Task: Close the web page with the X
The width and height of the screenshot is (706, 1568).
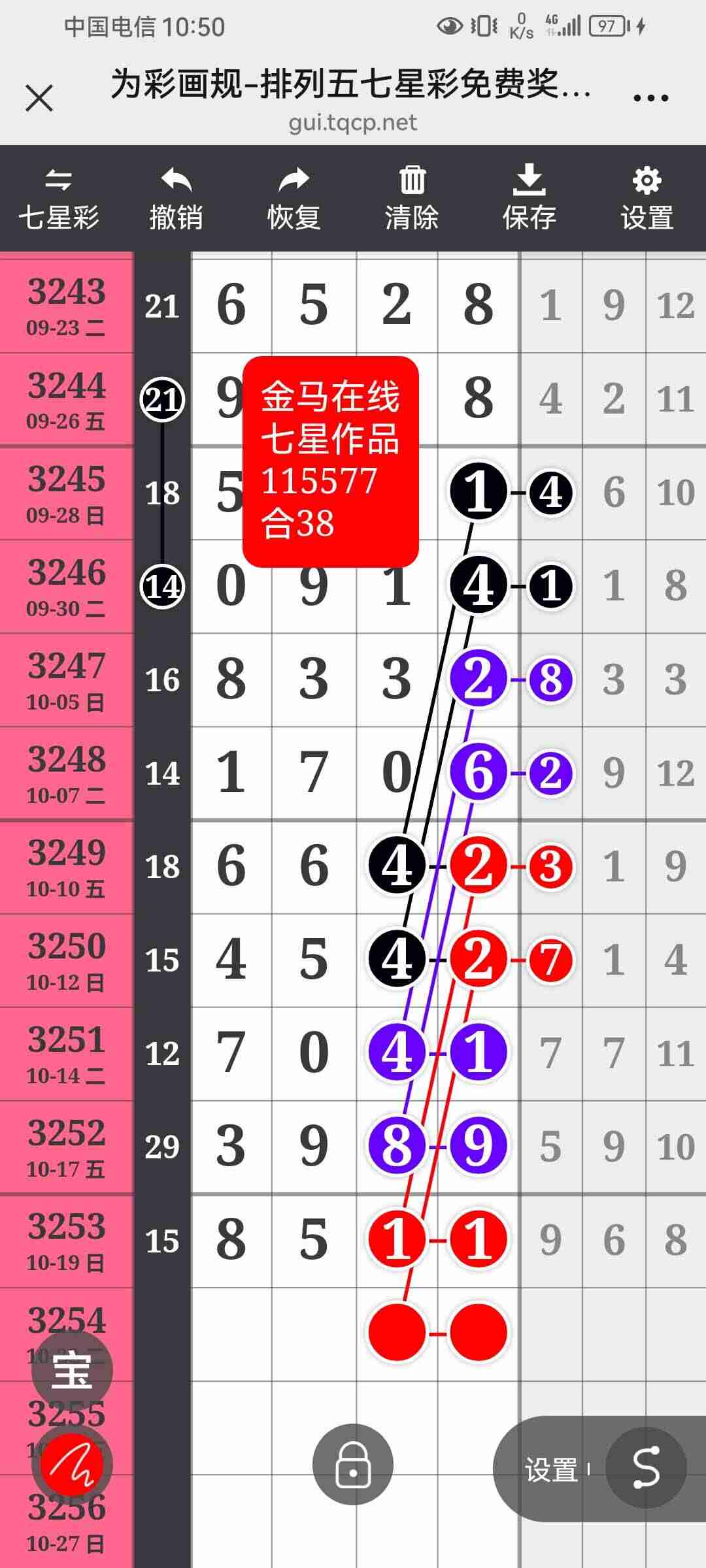Action: 39,99
